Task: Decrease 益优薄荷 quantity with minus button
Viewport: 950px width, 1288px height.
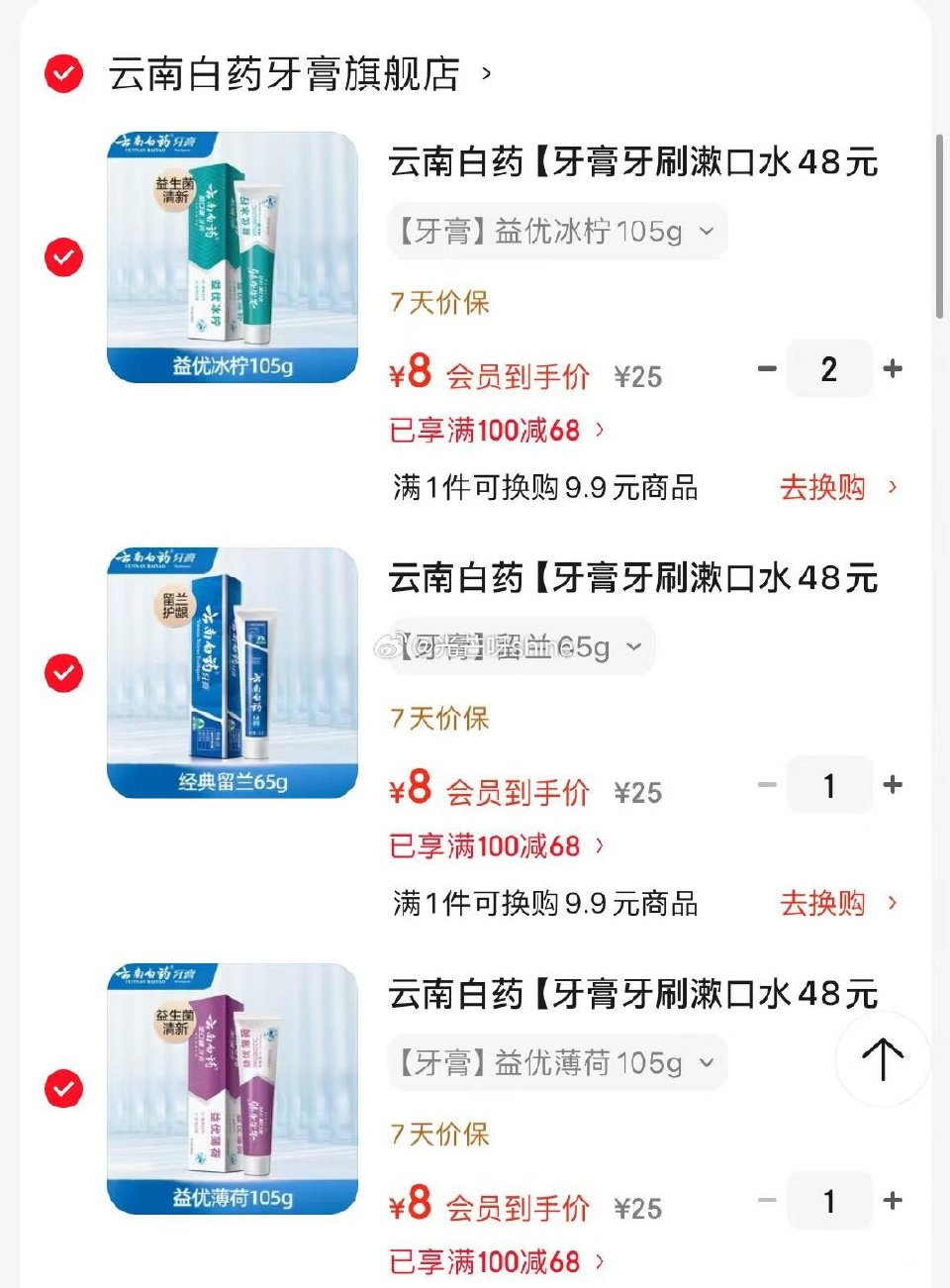Action: click(x=766, y=1200)
